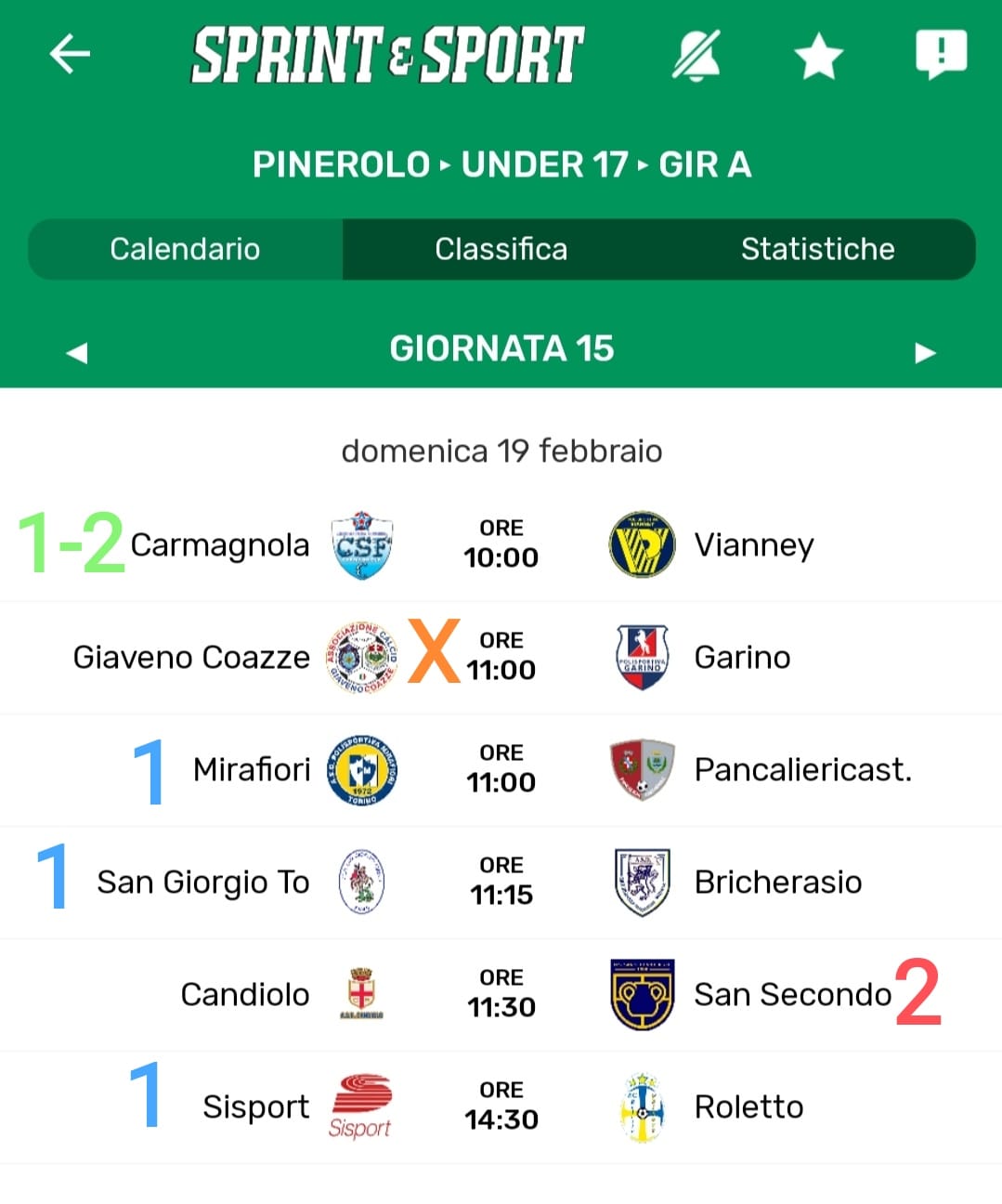Open the Statistiche tab
Image resolution: width=1002 pixels, height=1204 pixels.
817,249
